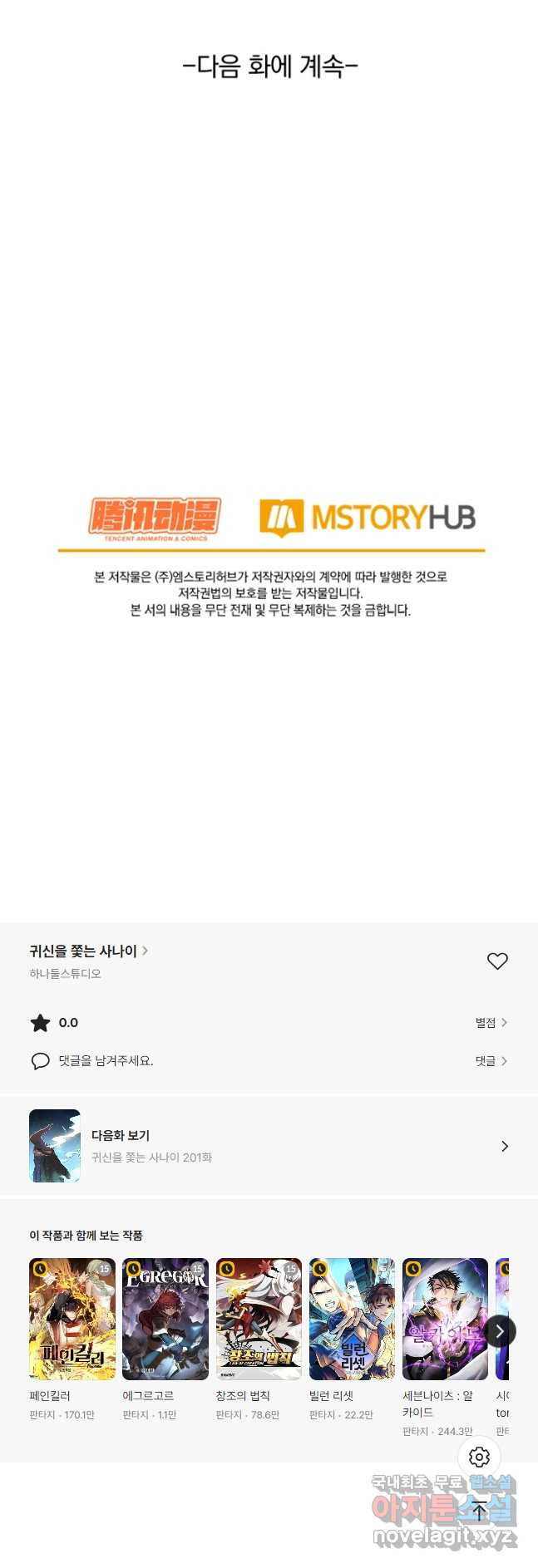
Task: Open the 댓글 comments section
Action: (491, 1061)
